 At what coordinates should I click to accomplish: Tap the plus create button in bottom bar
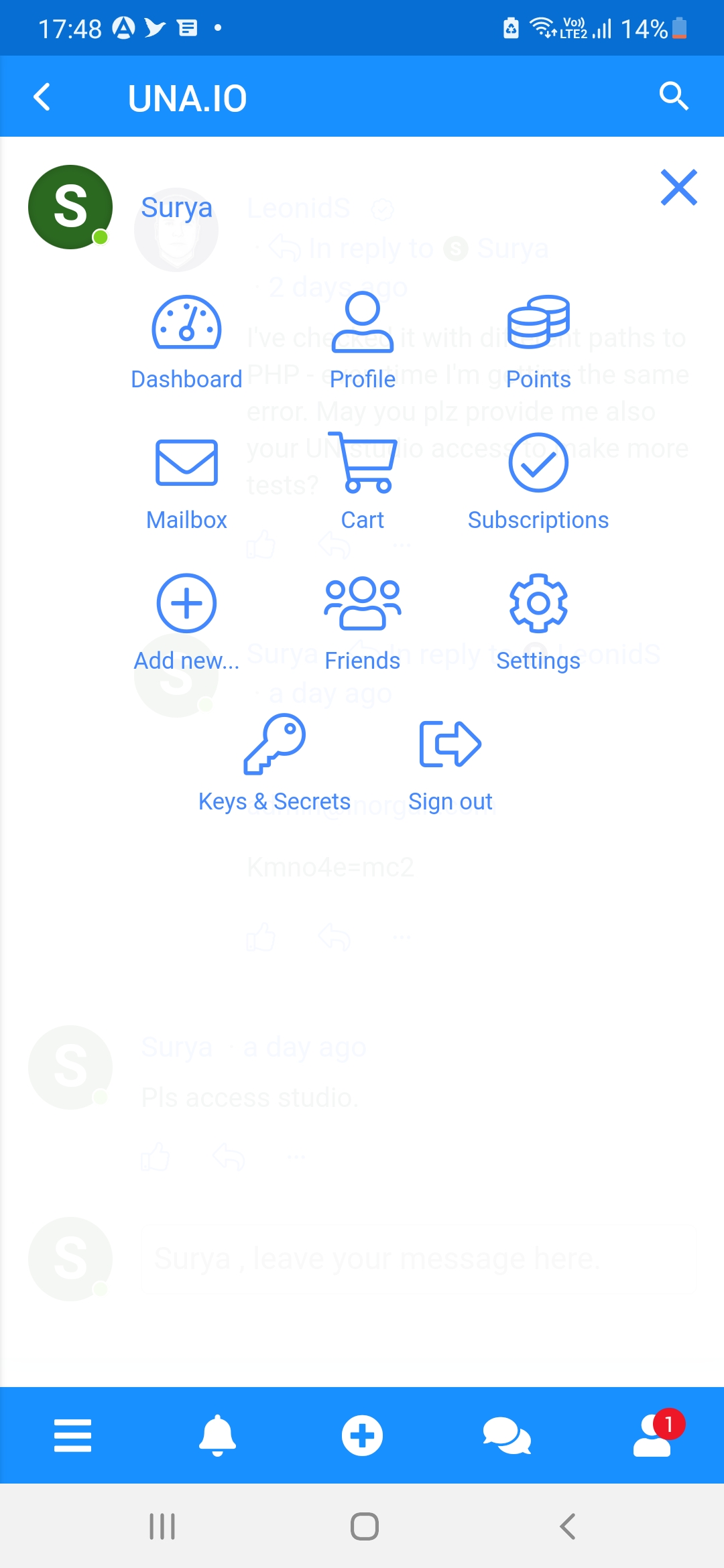tap(362, 1435)
